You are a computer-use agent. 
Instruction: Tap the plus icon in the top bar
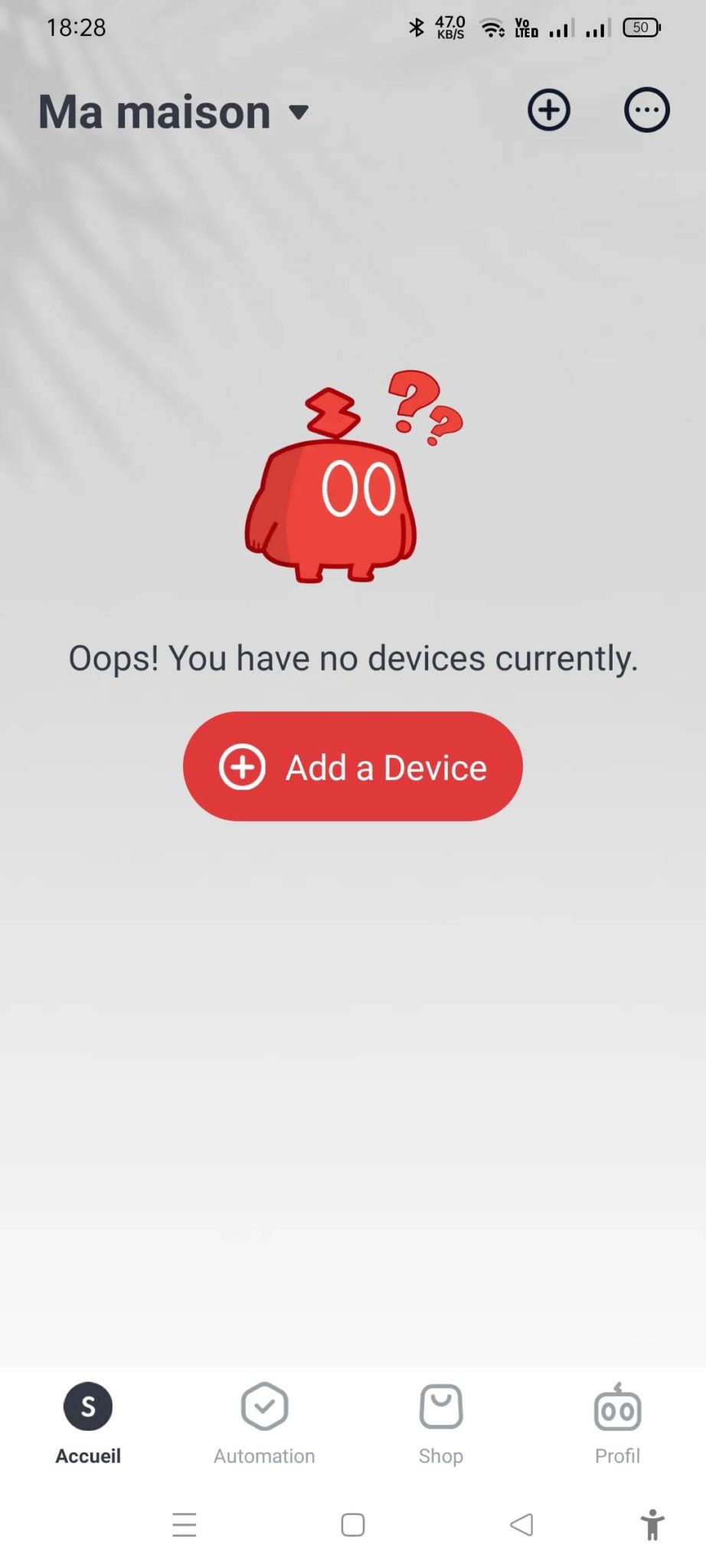point(549,111)
